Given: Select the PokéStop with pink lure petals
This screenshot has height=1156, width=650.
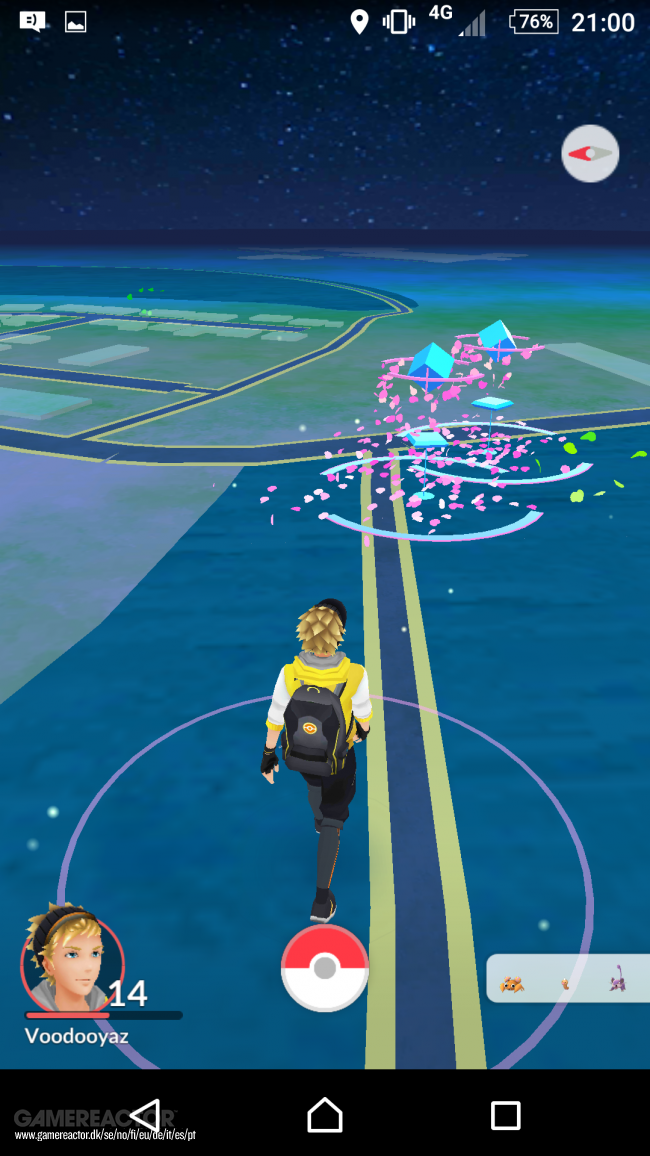Looking at the screenshot, I should pyautogui.click(x=431, y=364).
